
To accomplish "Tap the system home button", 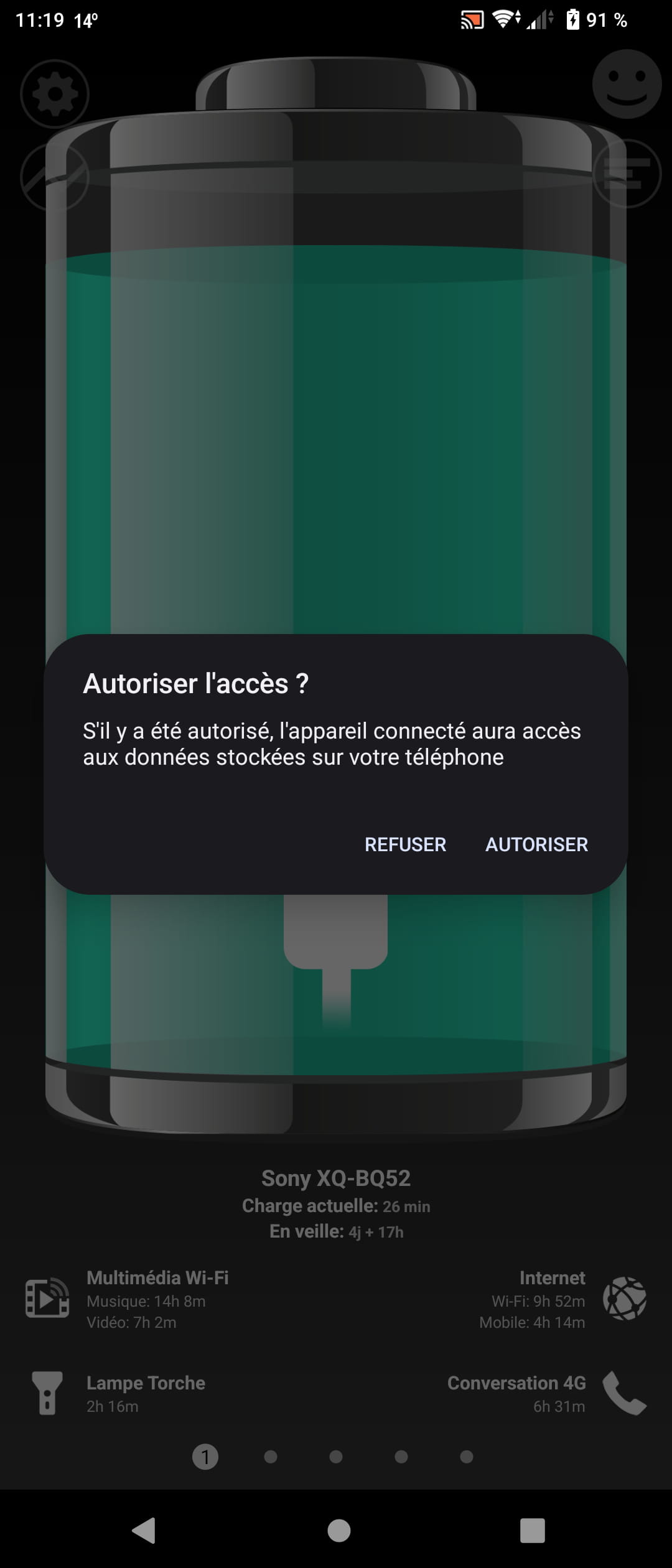I will [338, 1530].
